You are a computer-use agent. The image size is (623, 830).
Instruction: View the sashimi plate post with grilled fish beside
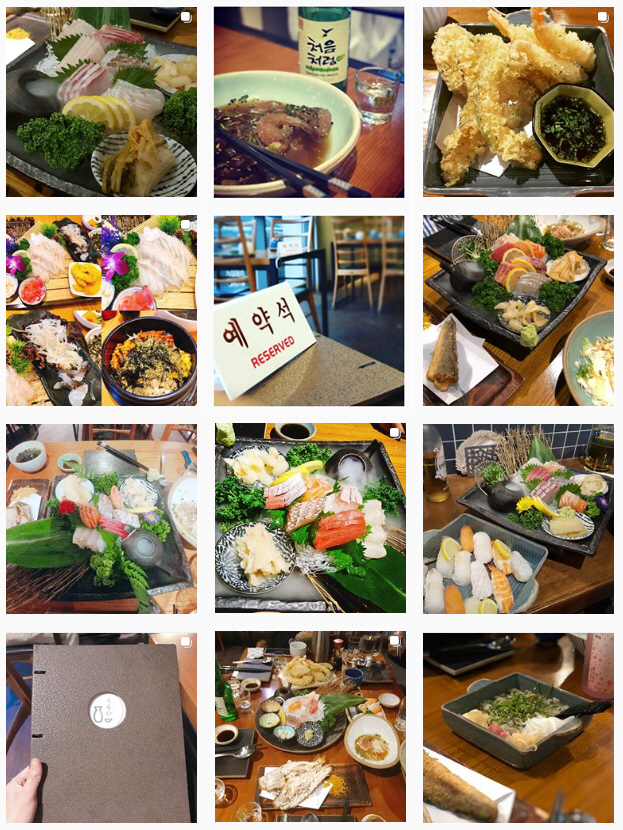(x=518, y=310)
